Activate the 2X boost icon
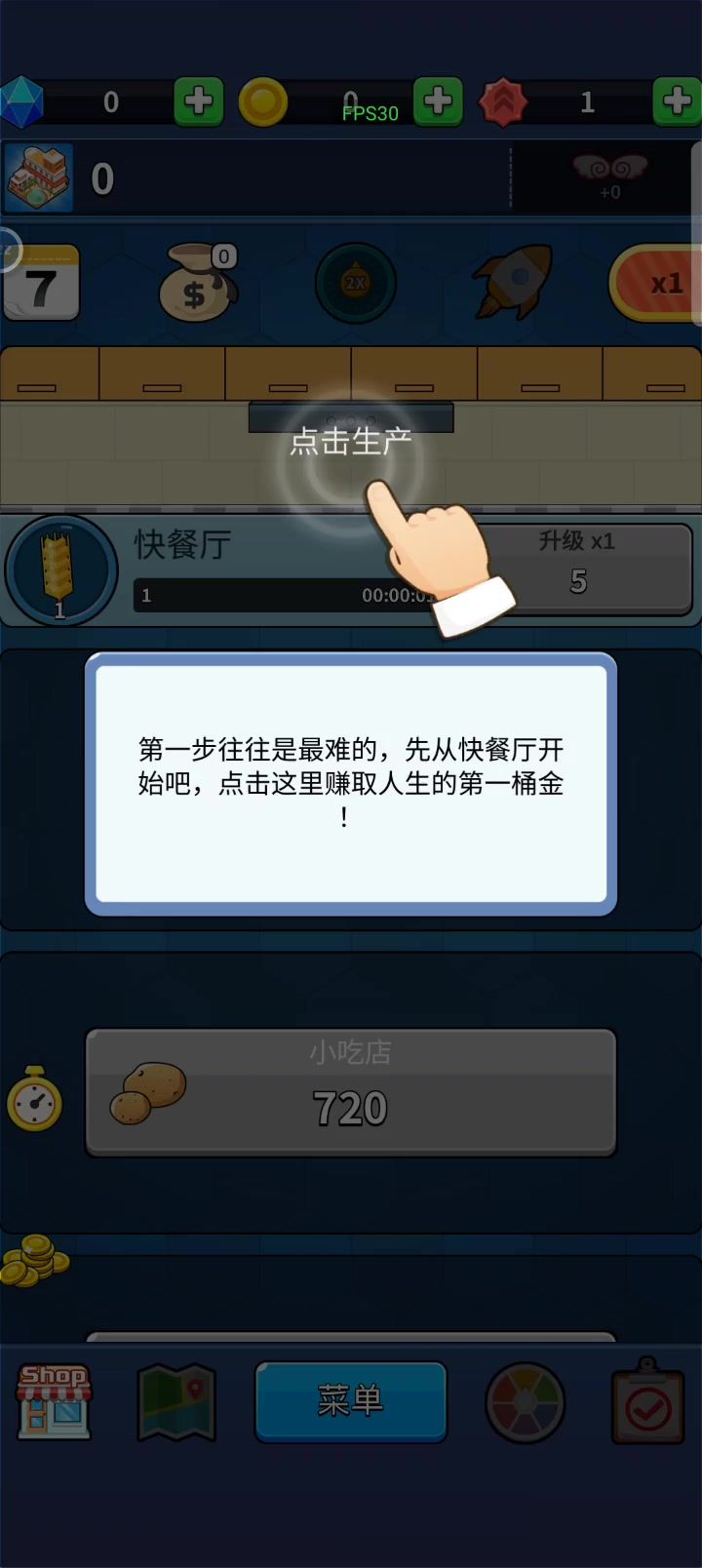Viewport: 702px width, 1568px height. pyautogui.click(x=355, y=284)
